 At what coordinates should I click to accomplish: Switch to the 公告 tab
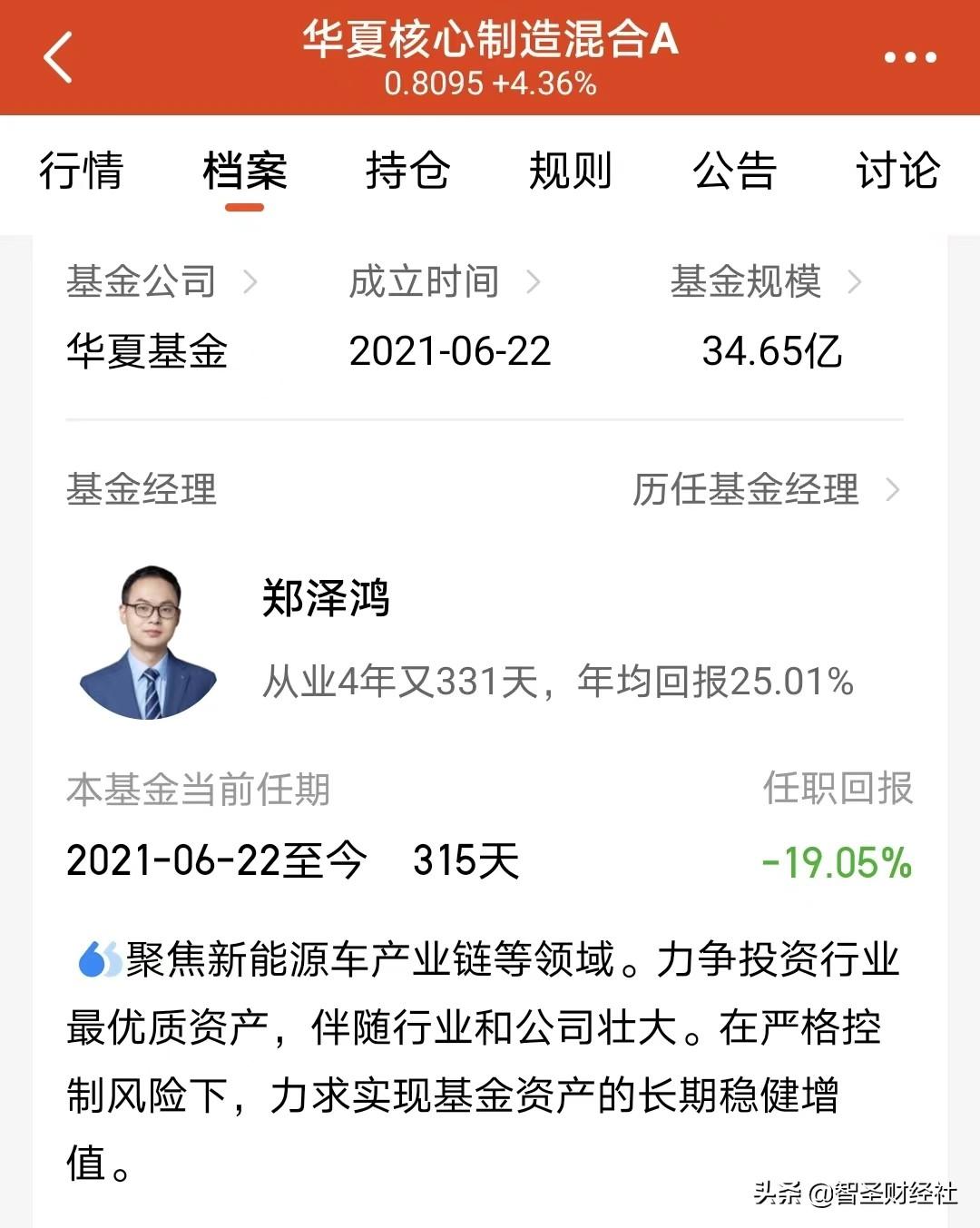pos(734,171)
